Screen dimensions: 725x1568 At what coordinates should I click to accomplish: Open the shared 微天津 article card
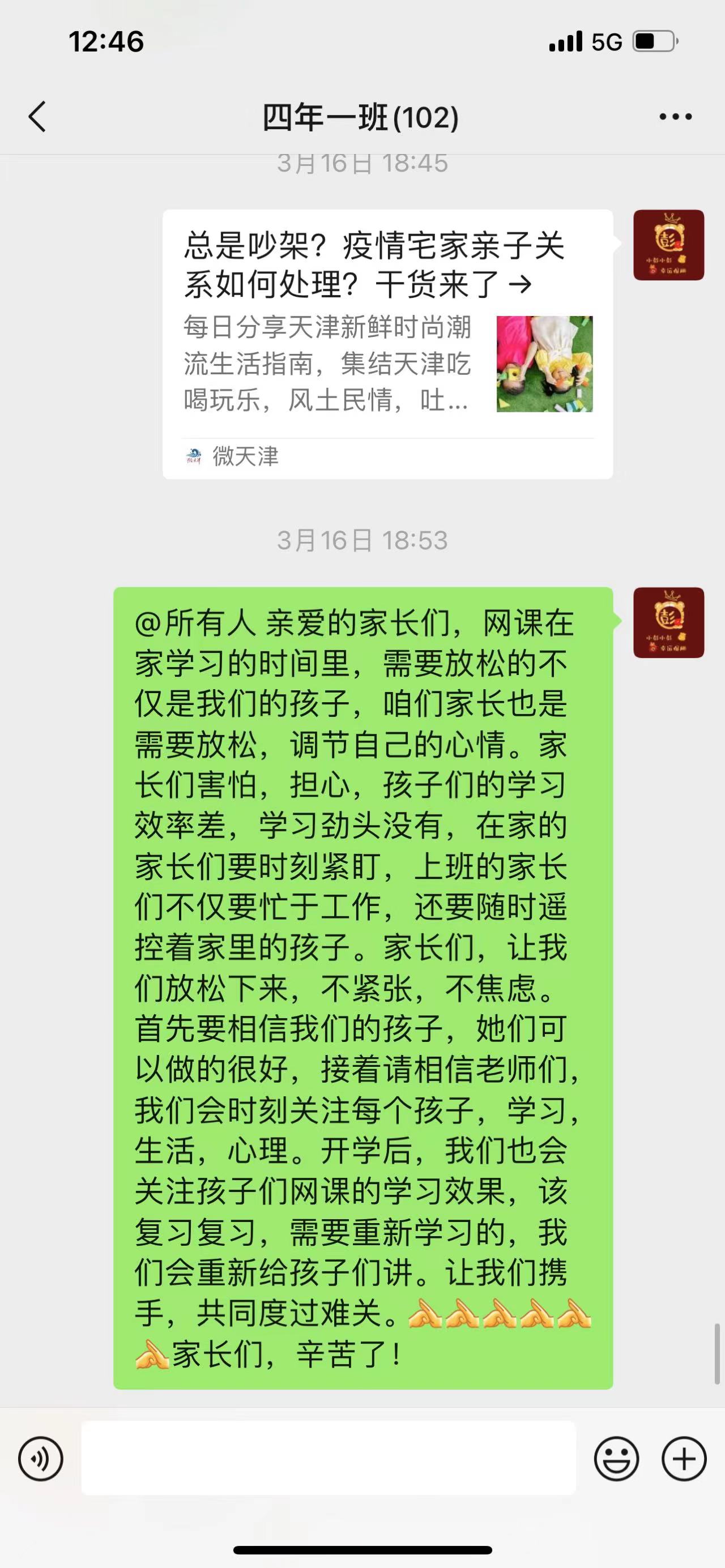click(387, 344)
